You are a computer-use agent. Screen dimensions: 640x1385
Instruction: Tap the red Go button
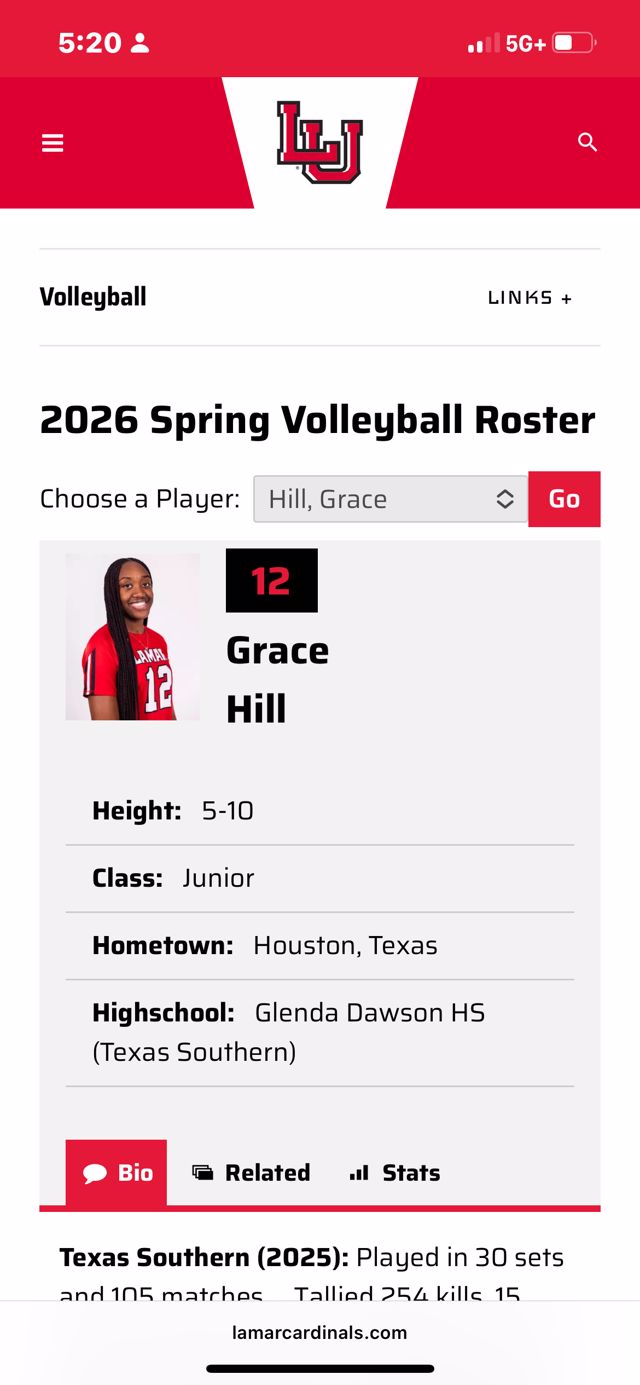(x=564, y=499)
